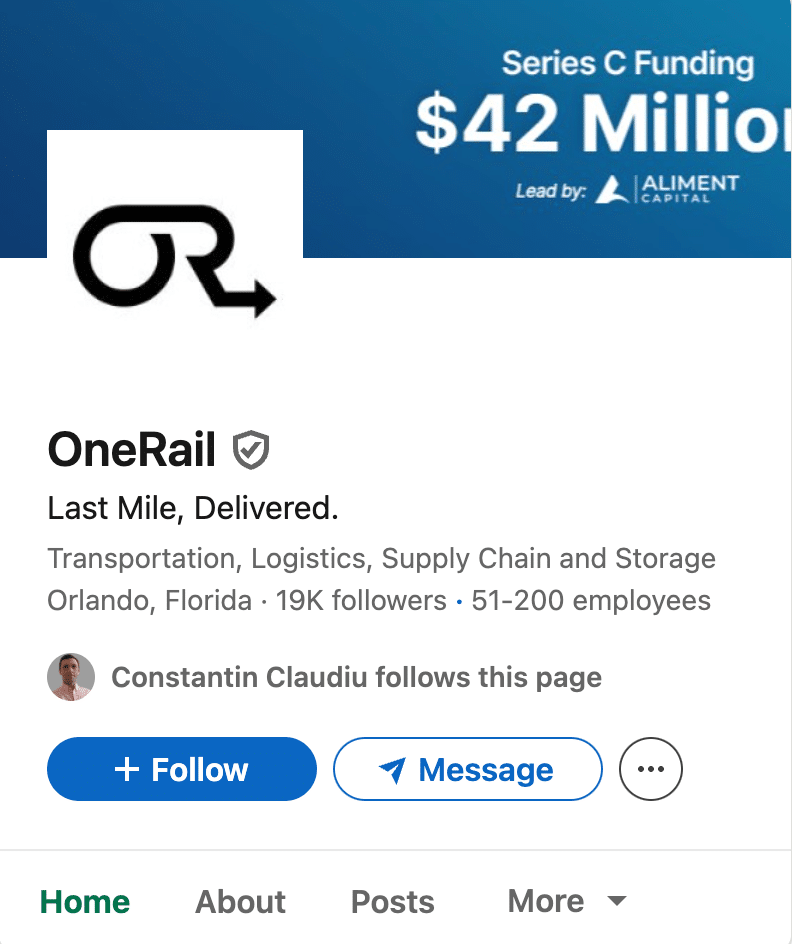Select the Home tab
Viewport: 792px width, 944px height.
click(x=85, y=901)
